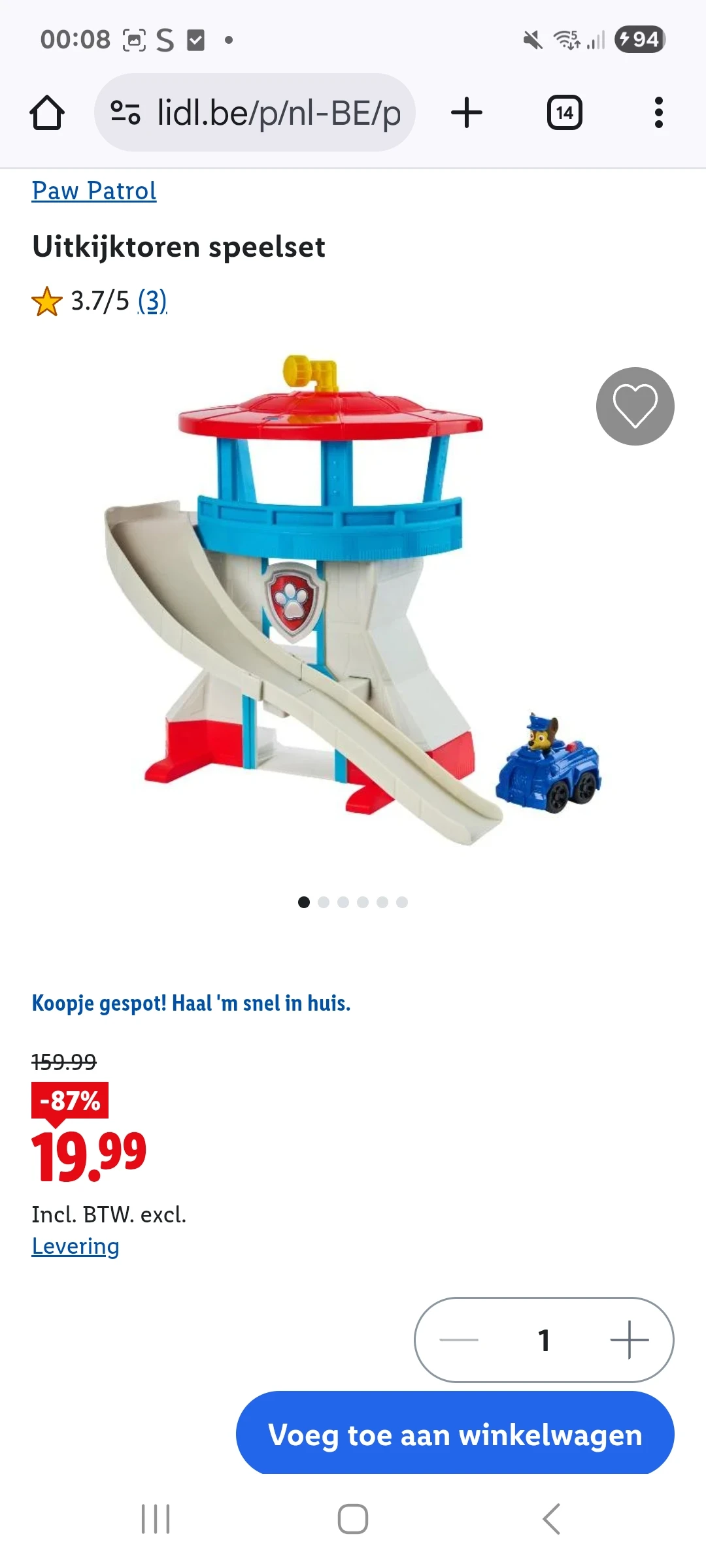Tap Voeg toe aan winkelwagen
This screenshot has height=1568, width=706.
coord(455,1435)
